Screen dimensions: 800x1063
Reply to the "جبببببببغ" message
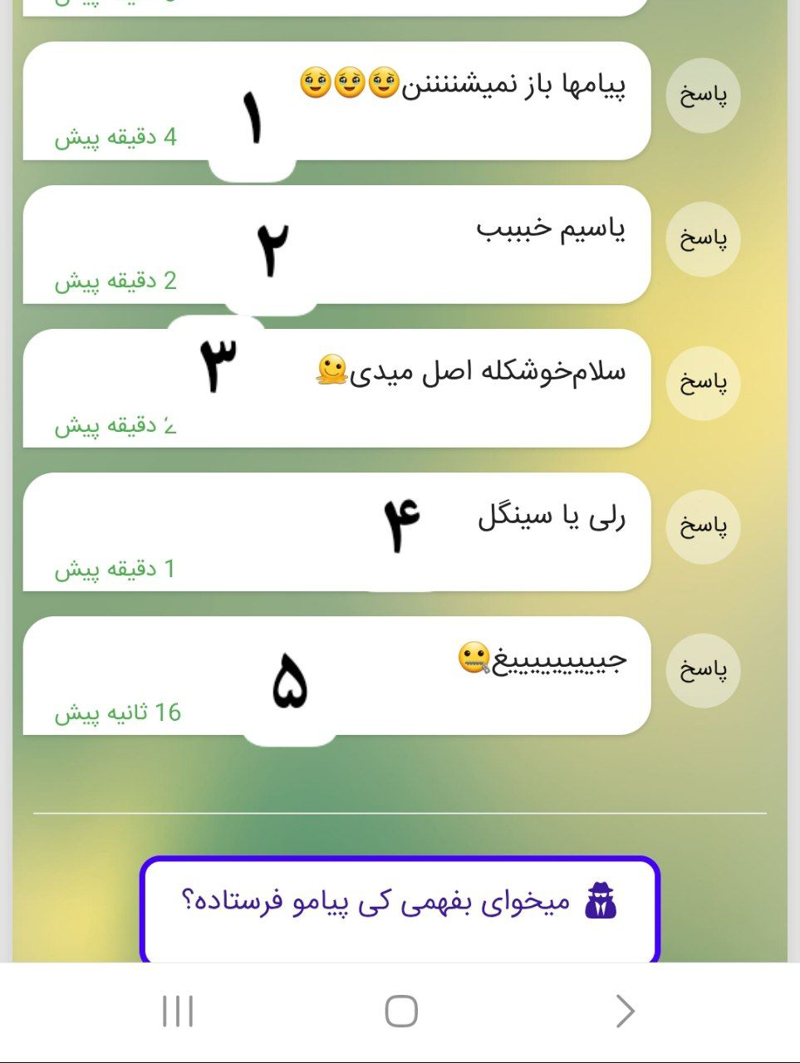click(x=703, y=671)
